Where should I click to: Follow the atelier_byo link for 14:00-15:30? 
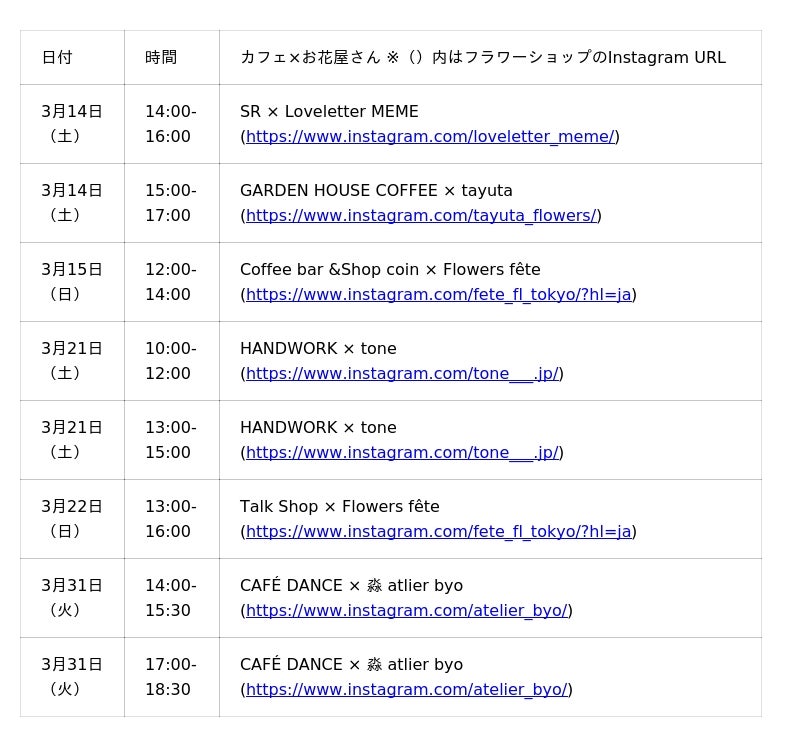point(406,611)
